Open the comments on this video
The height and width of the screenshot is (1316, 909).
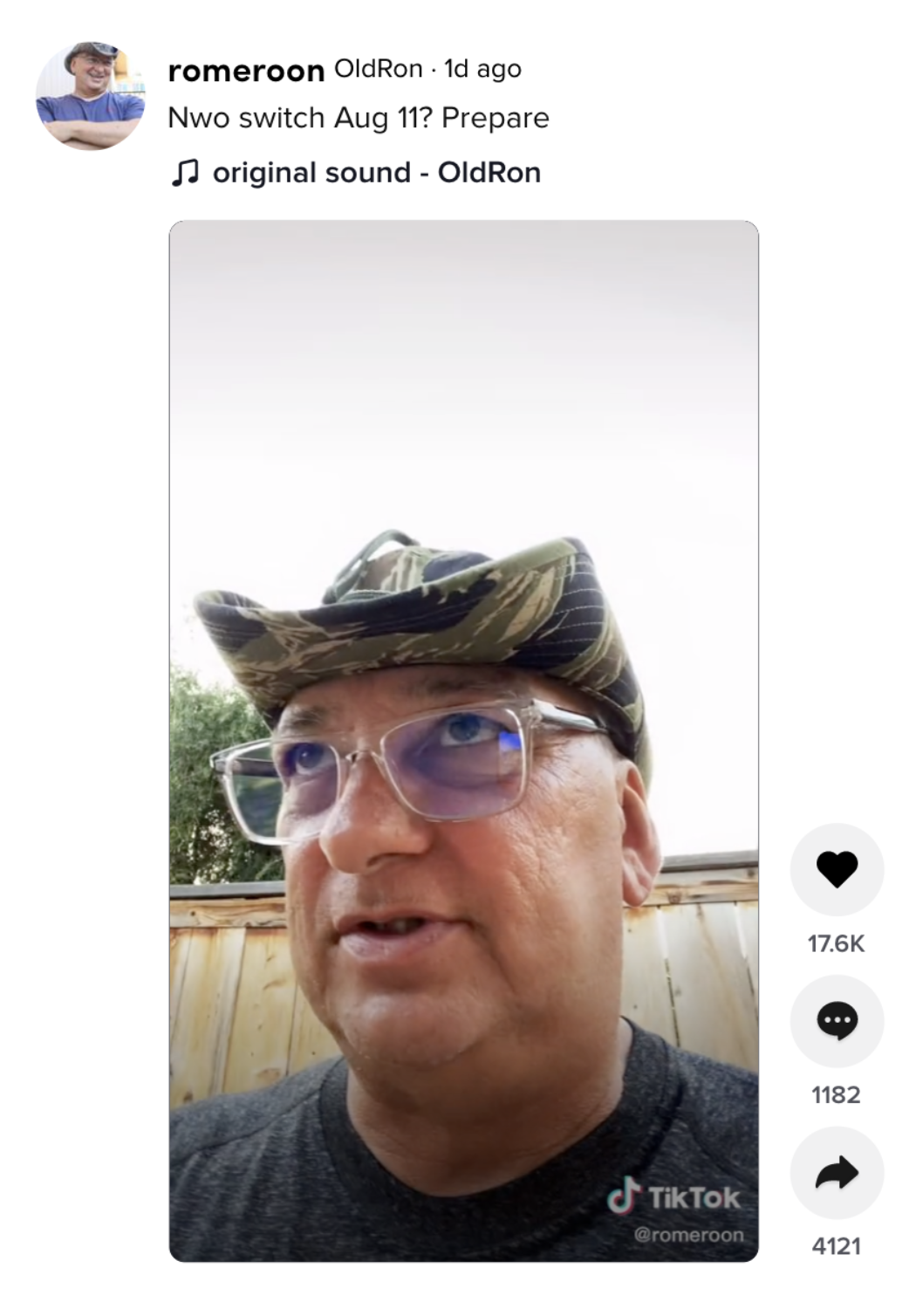pyautogui.click(x=836, y=1020)
